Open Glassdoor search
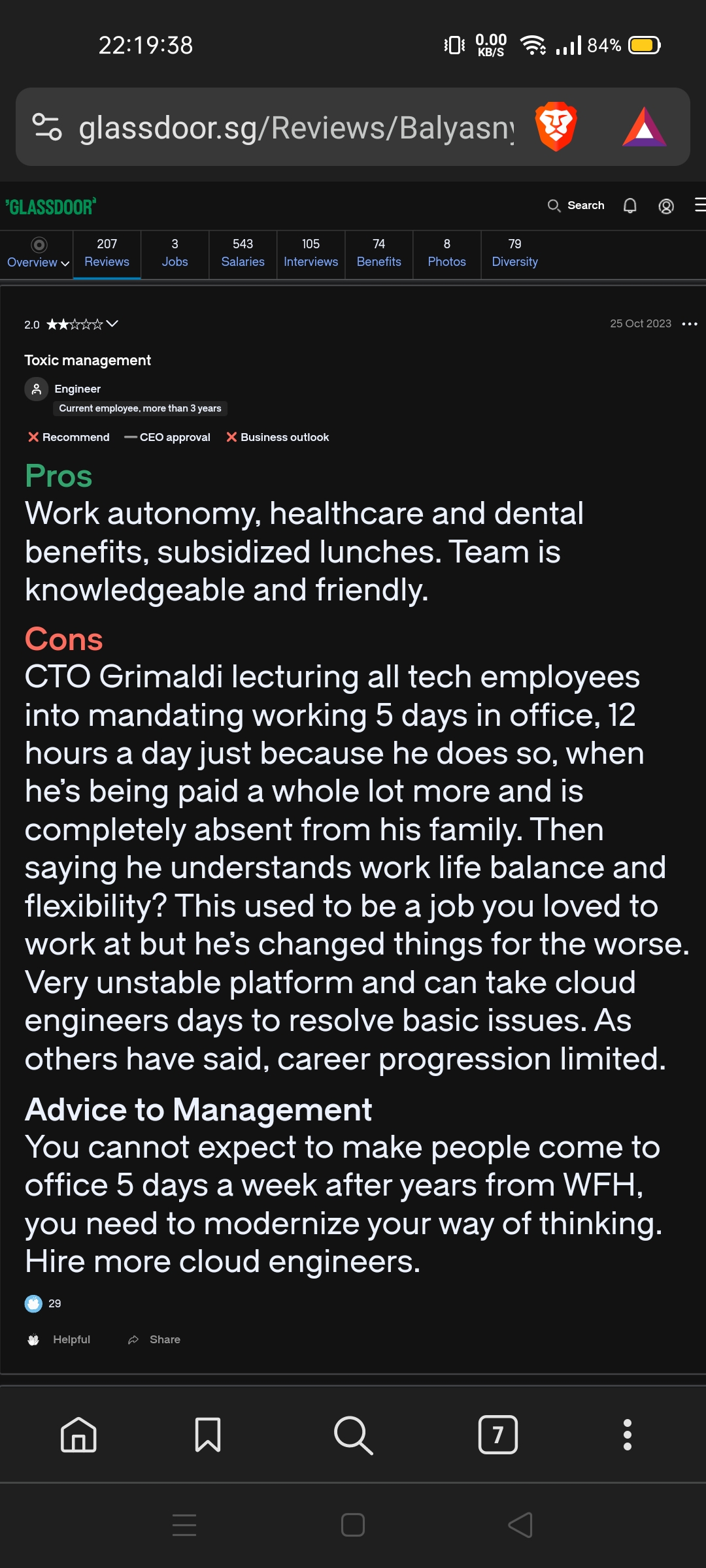 [x=576, y=206]
